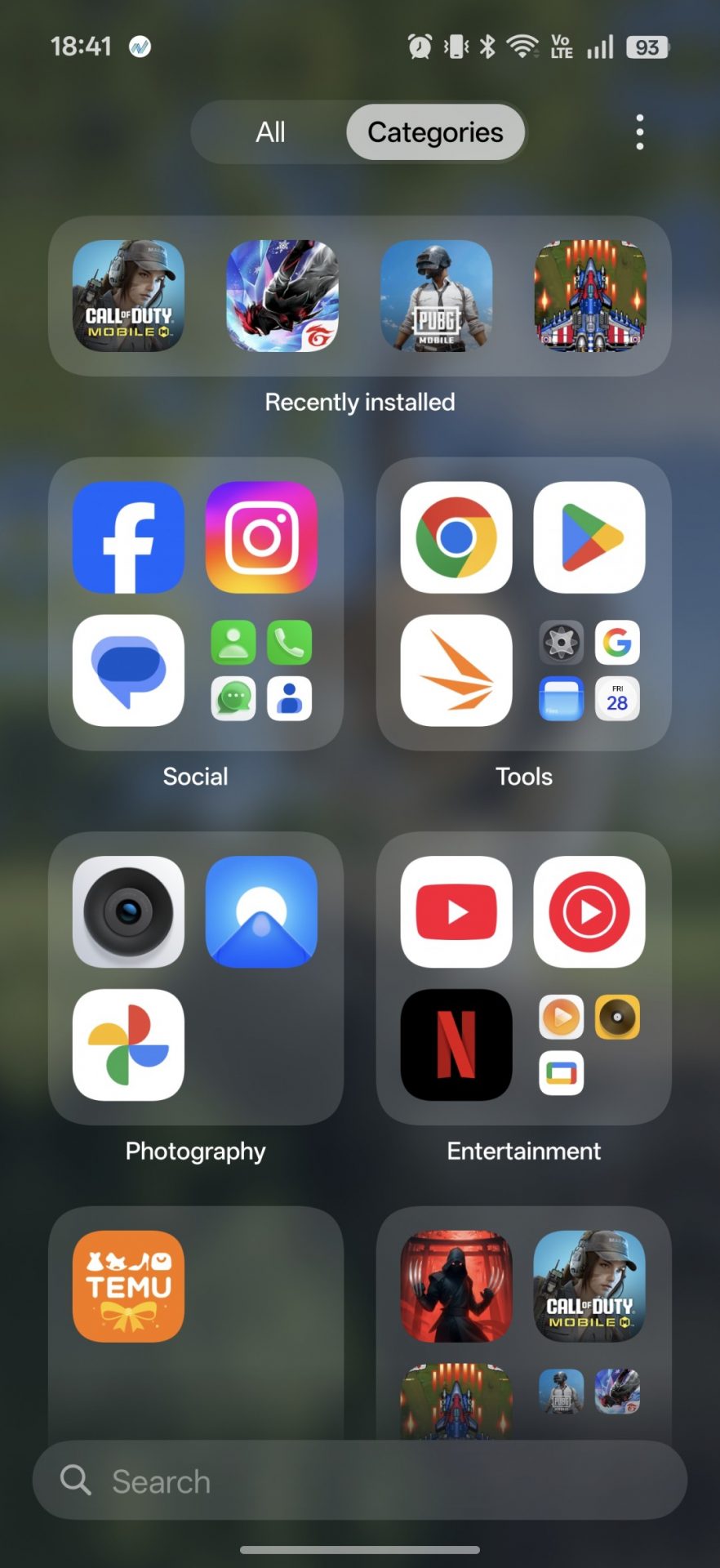Tap the Search field
The width and height of the screenshot is (720, 1568).
pos(359,1480)
